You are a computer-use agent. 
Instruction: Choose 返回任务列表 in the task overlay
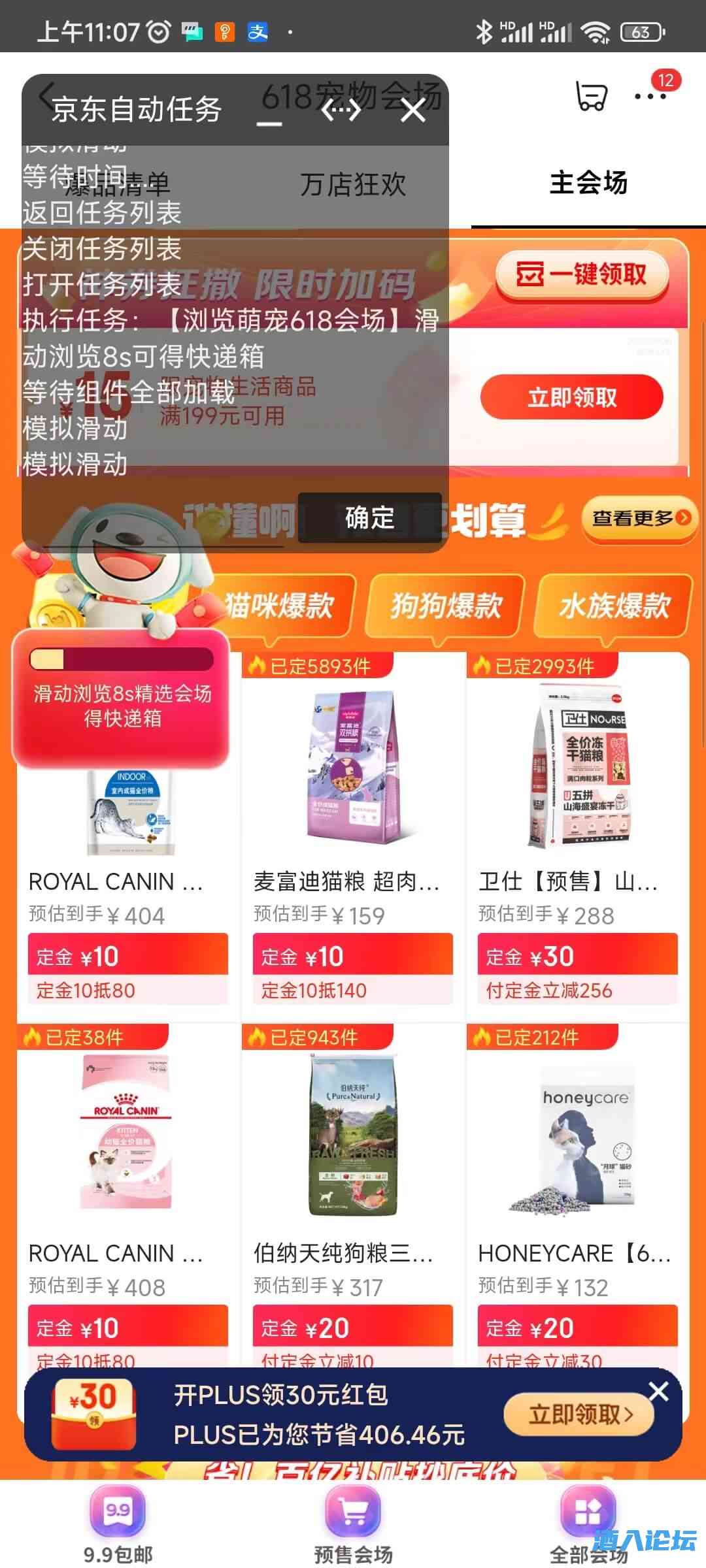[101, 212]
